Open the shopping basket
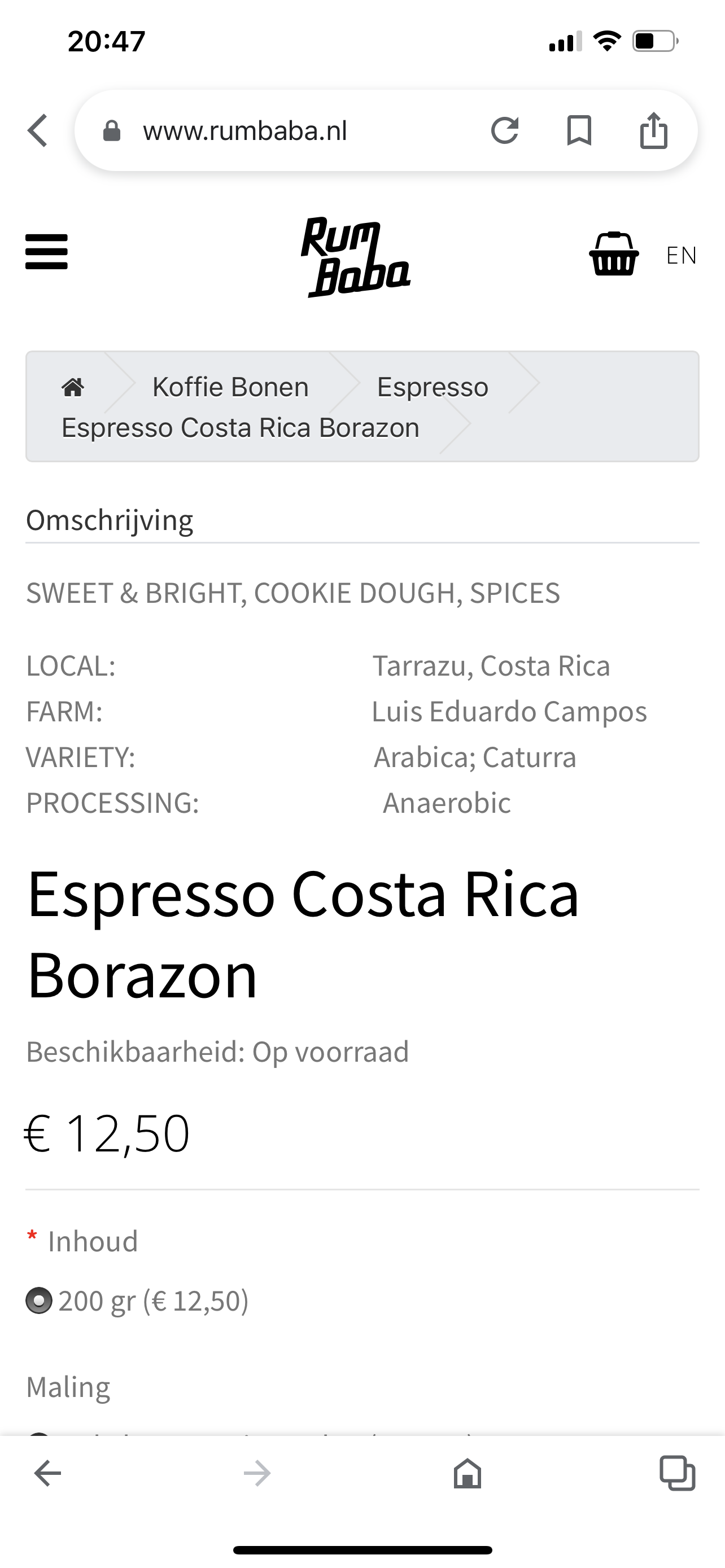 click(x=614, y=254)
